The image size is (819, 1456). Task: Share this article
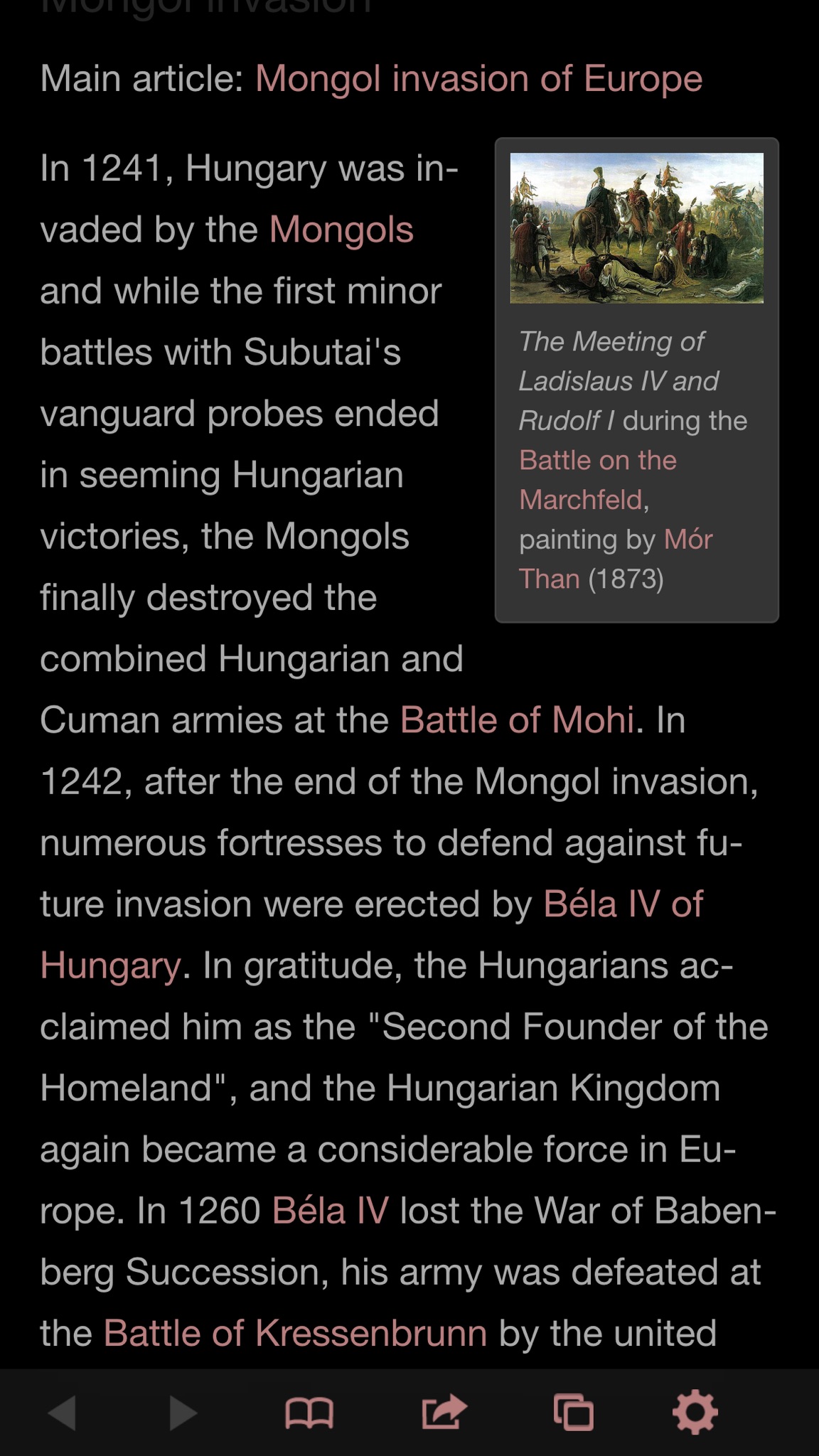[444, 1412]
